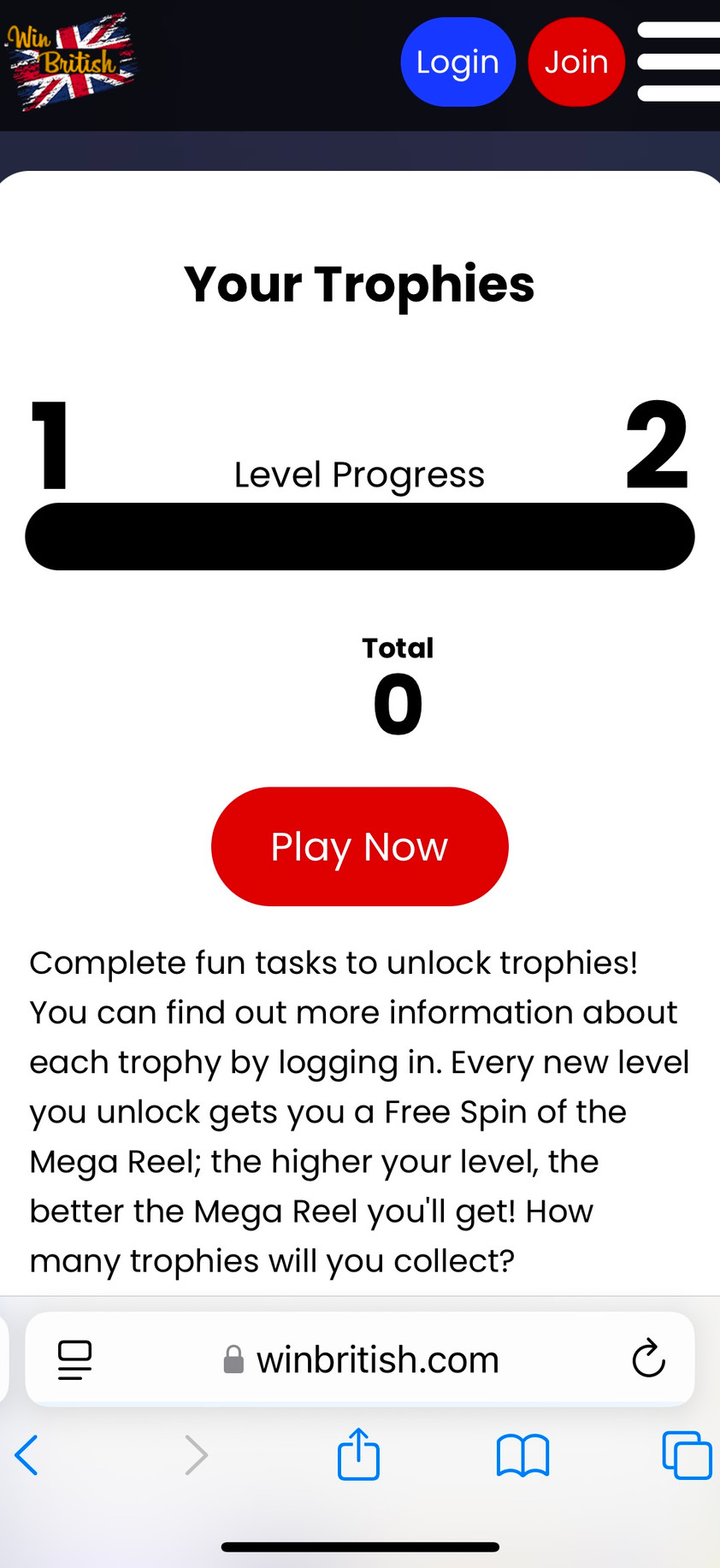Screen dimensions: 720x1568
Task: Open Safari bookmarks
Action: click(x=522, y=1455)
